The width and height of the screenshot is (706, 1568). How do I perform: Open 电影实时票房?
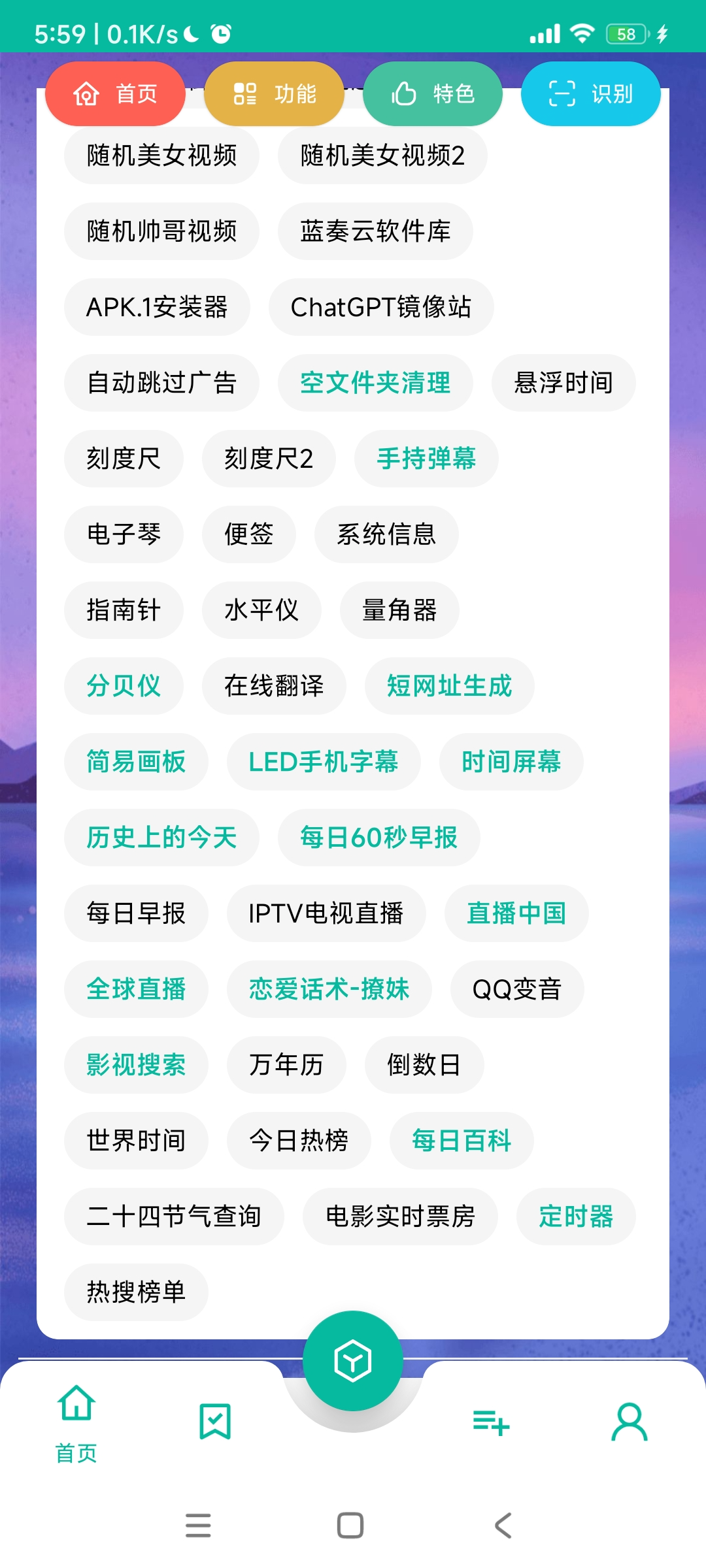tap(400, 1217)
